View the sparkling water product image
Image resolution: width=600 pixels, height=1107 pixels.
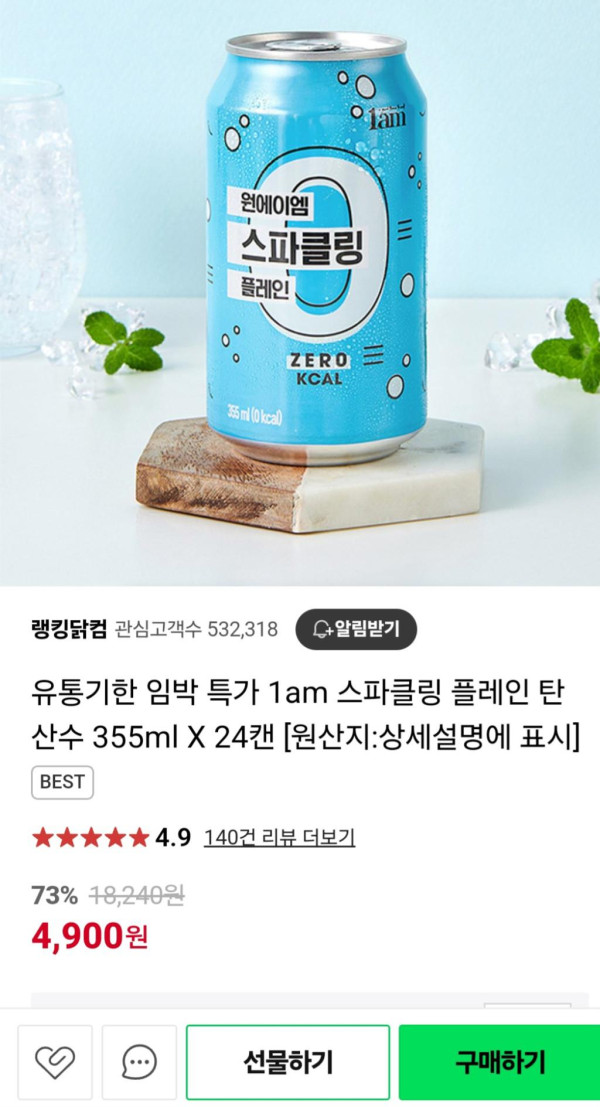click(x=300, y=290)
